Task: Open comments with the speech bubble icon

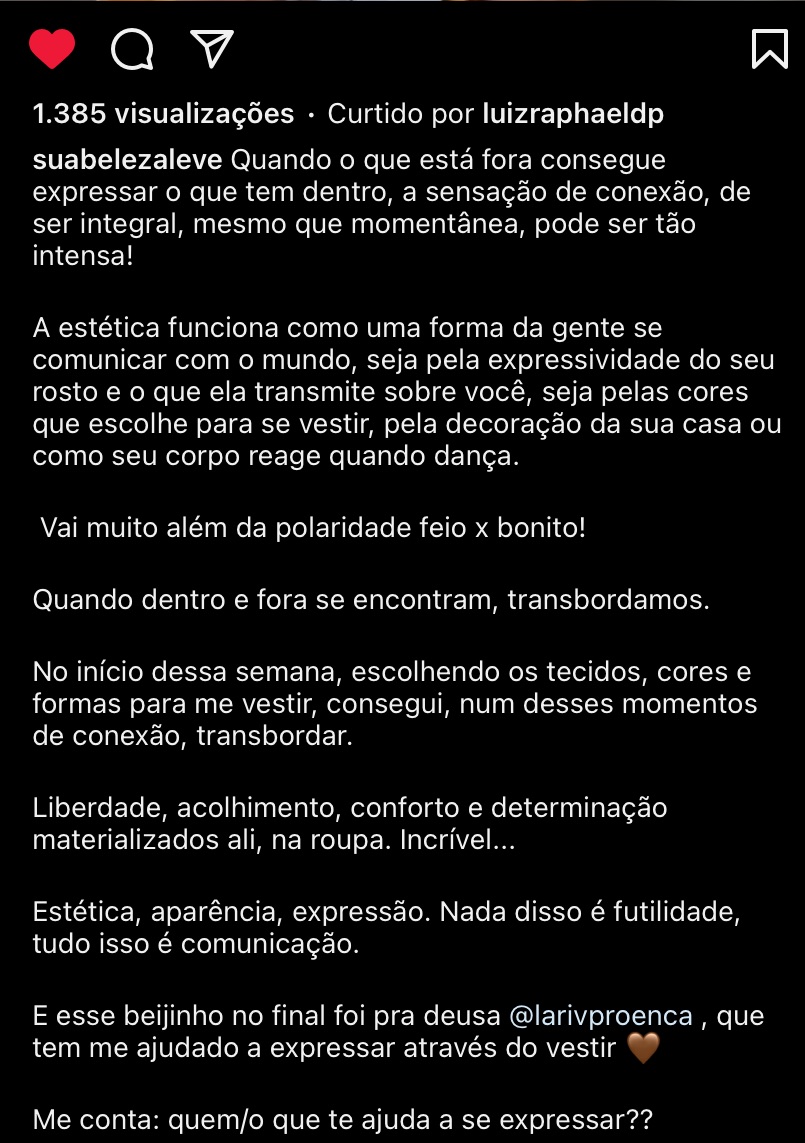Action: pyautogui.click(x=132, y=49)
